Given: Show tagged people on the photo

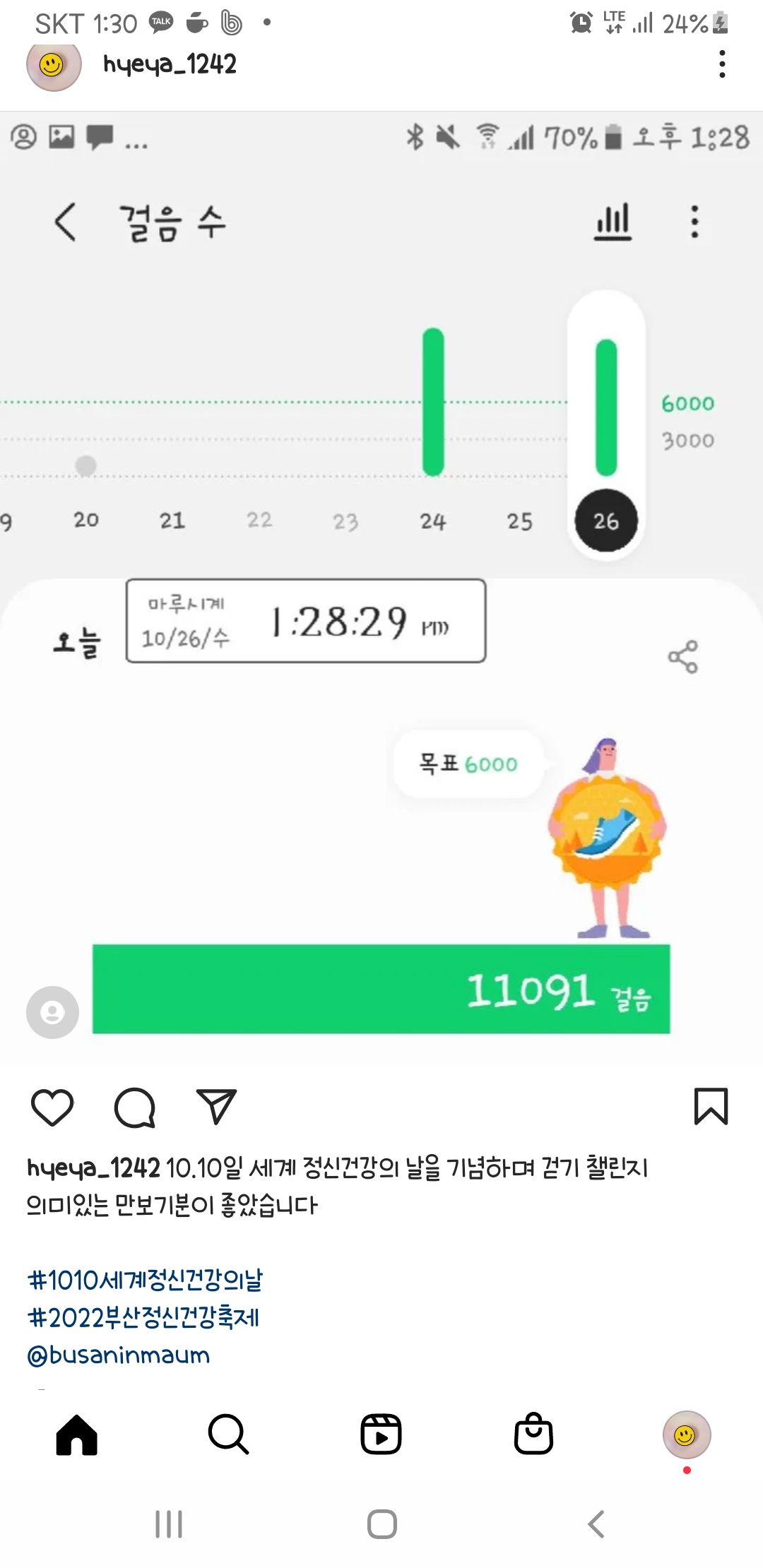Looking at the screenshot, I should coord(52,1012).
